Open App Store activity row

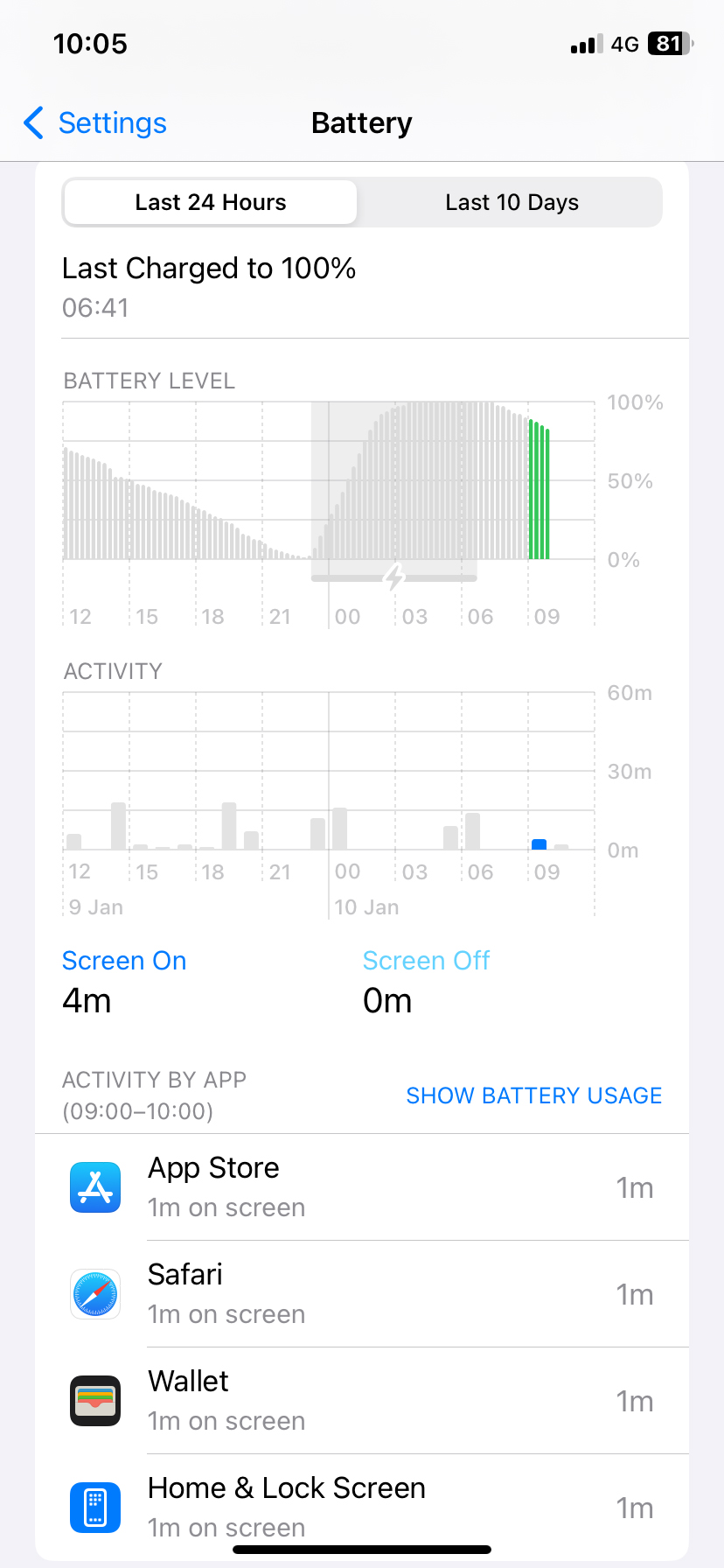362,1187
